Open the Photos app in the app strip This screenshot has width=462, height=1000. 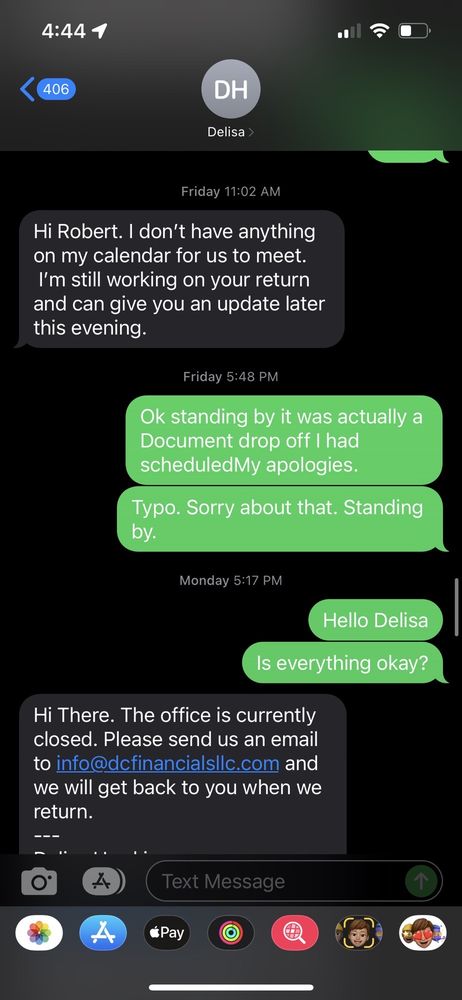point(40,933)
